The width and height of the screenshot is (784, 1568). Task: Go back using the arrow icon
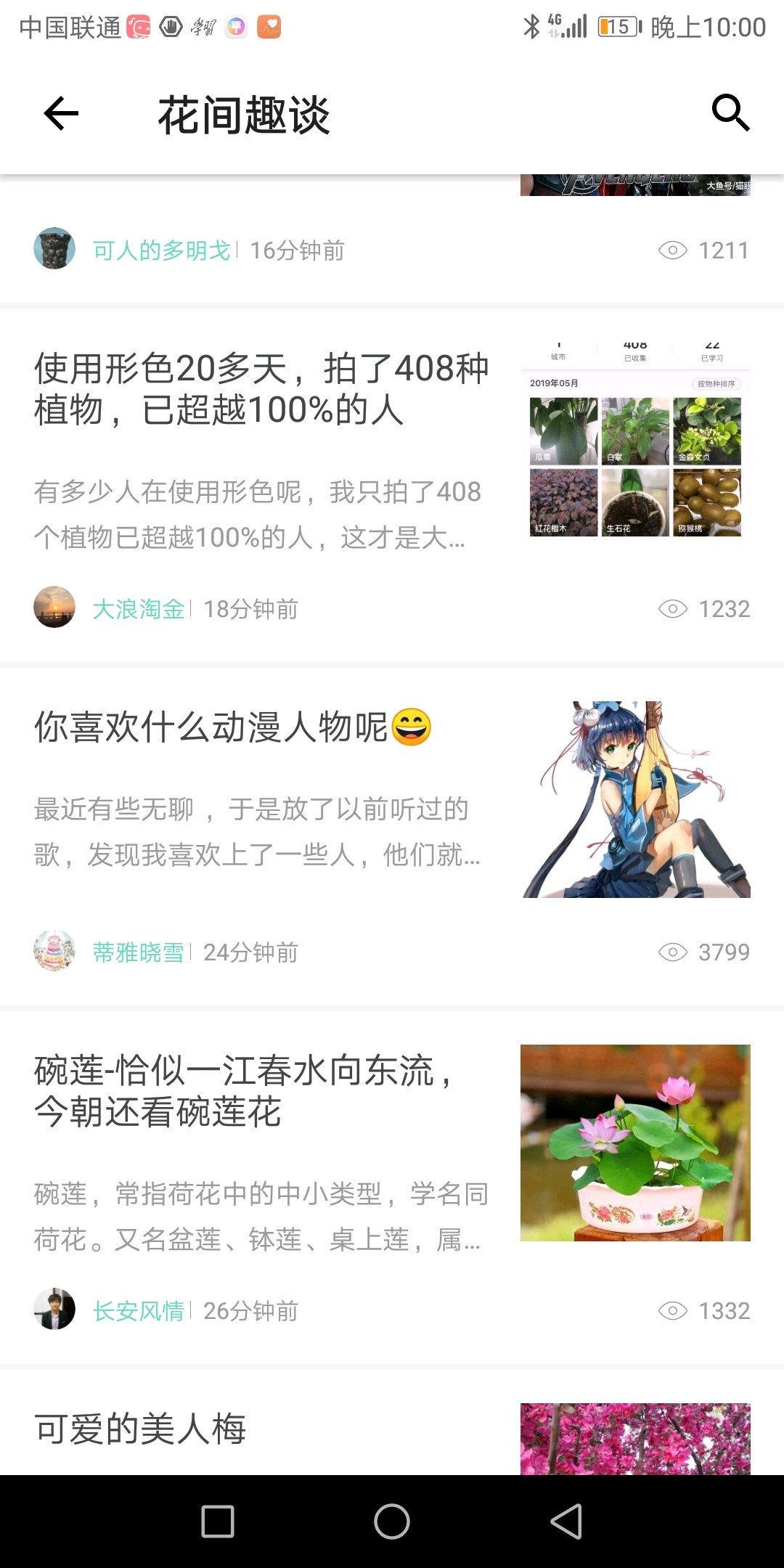click(x=61, y=114)
